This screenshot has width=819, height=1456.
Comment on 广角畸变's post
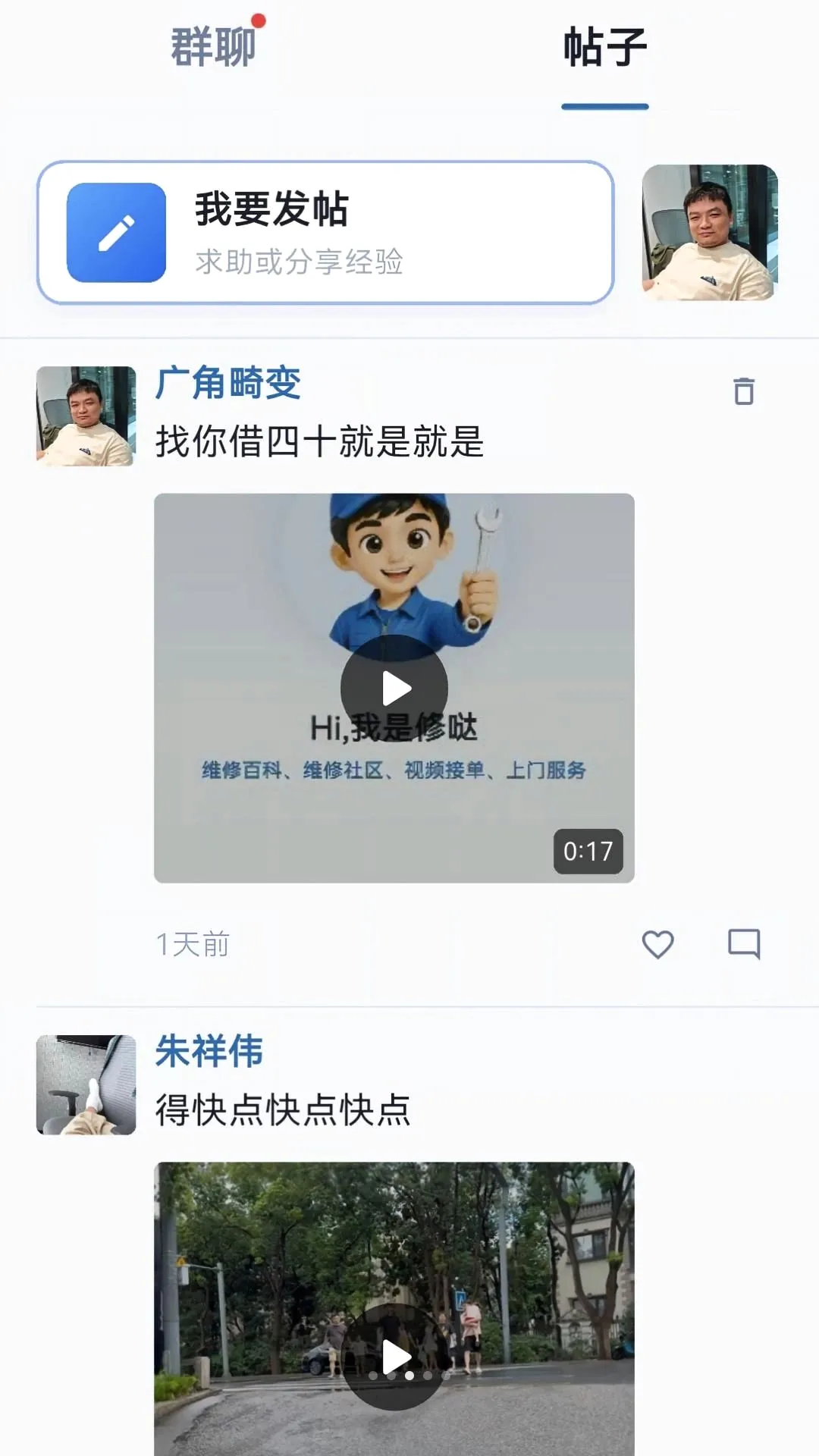tap(744, 944)
